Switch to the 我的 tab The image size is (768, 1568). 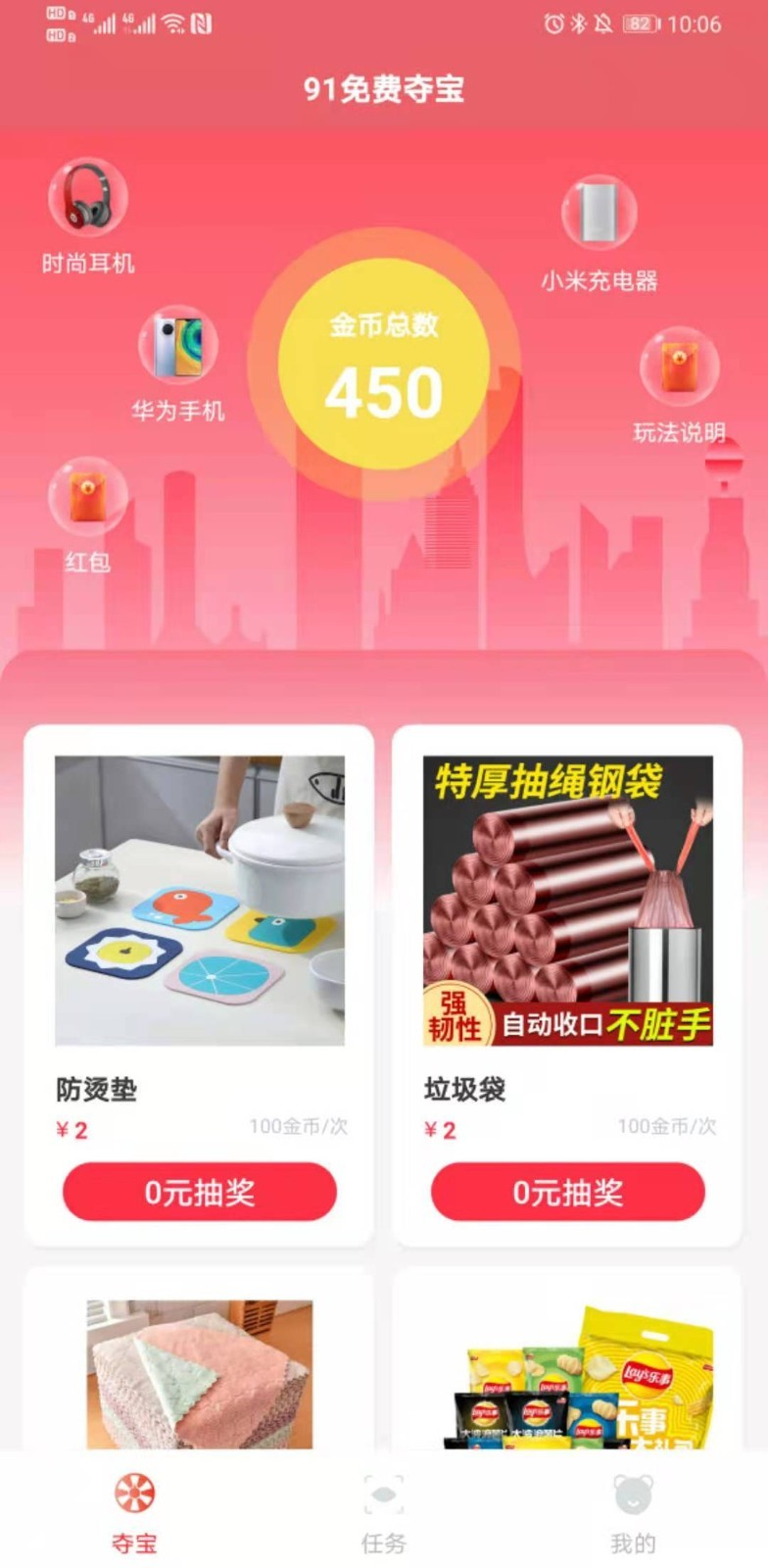pos(633,1514)
